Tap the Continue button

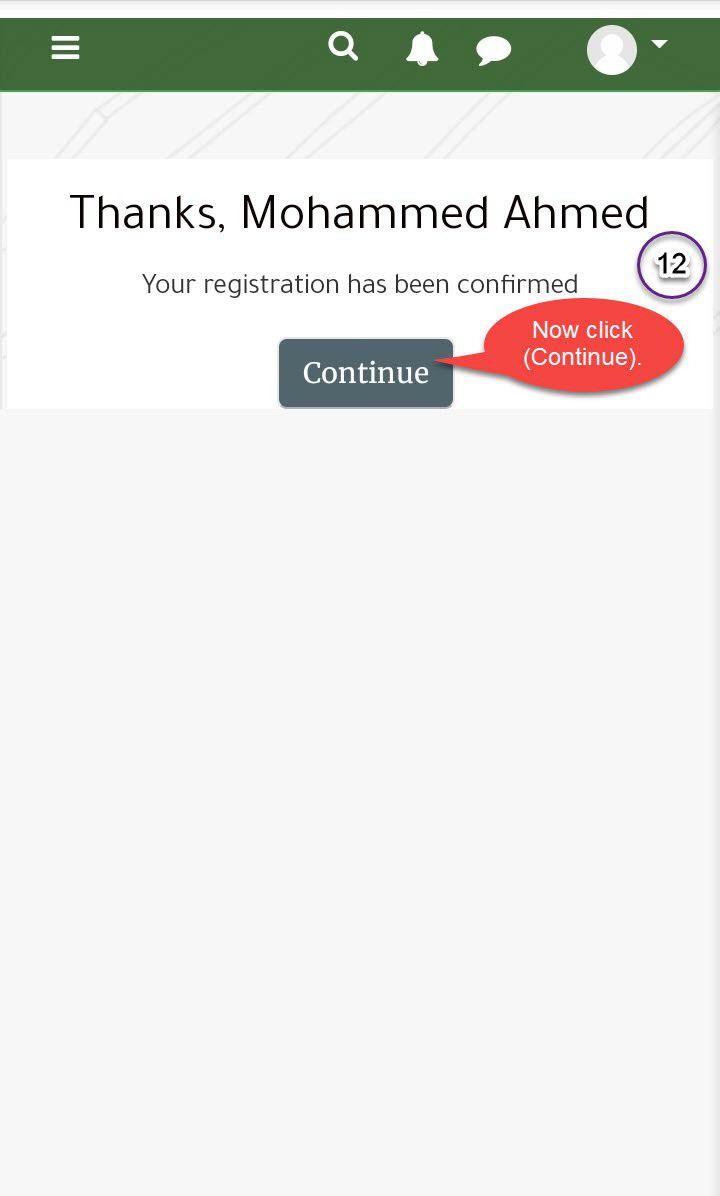click(x=366, y=373)
